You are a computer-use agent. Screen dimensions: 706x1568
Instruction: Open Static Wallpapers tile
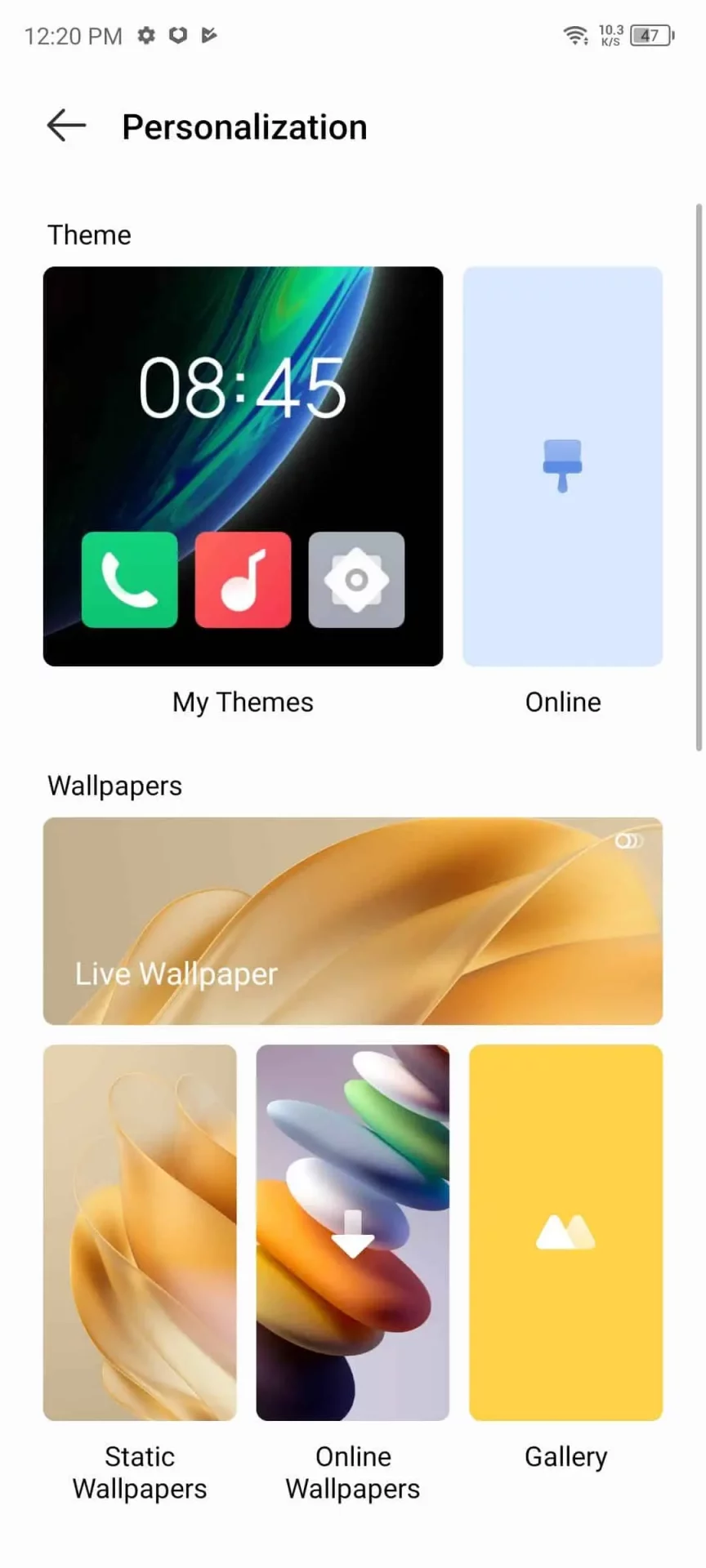coord(140,1232)
